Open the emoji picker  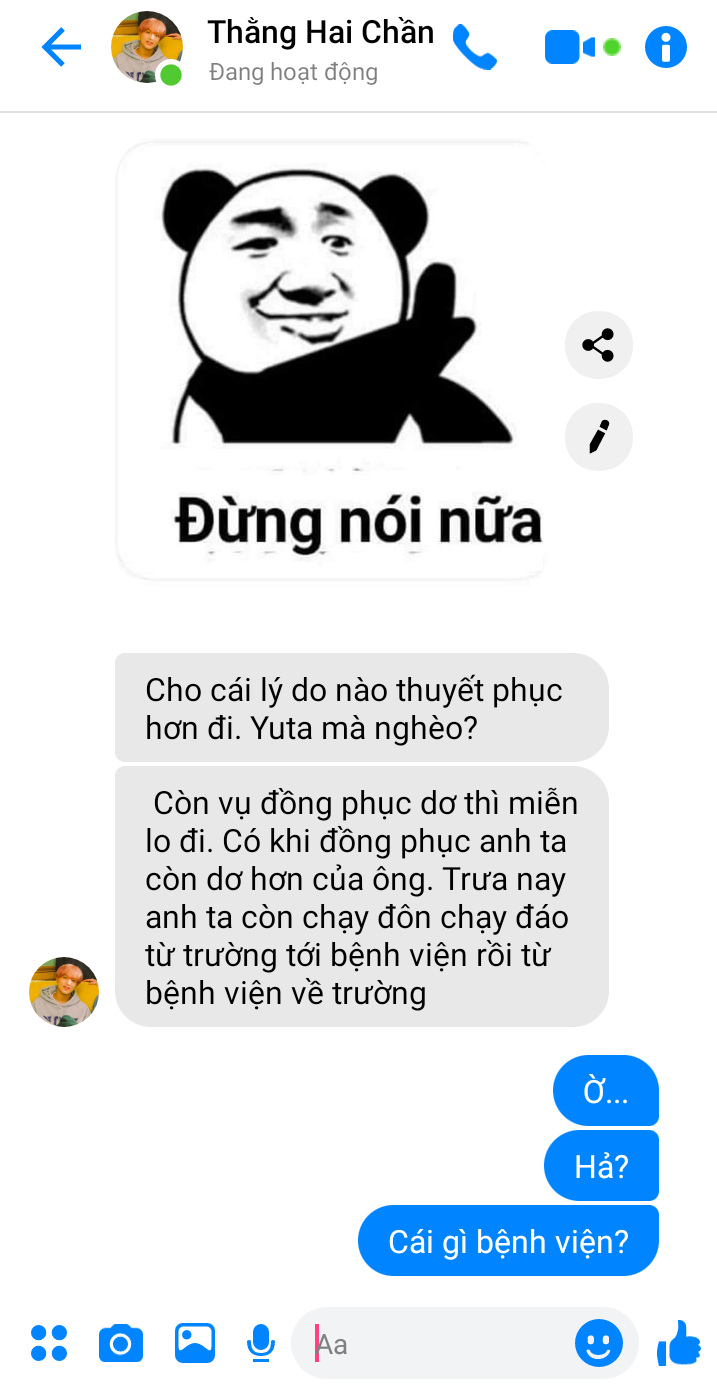coord(598,1343)
